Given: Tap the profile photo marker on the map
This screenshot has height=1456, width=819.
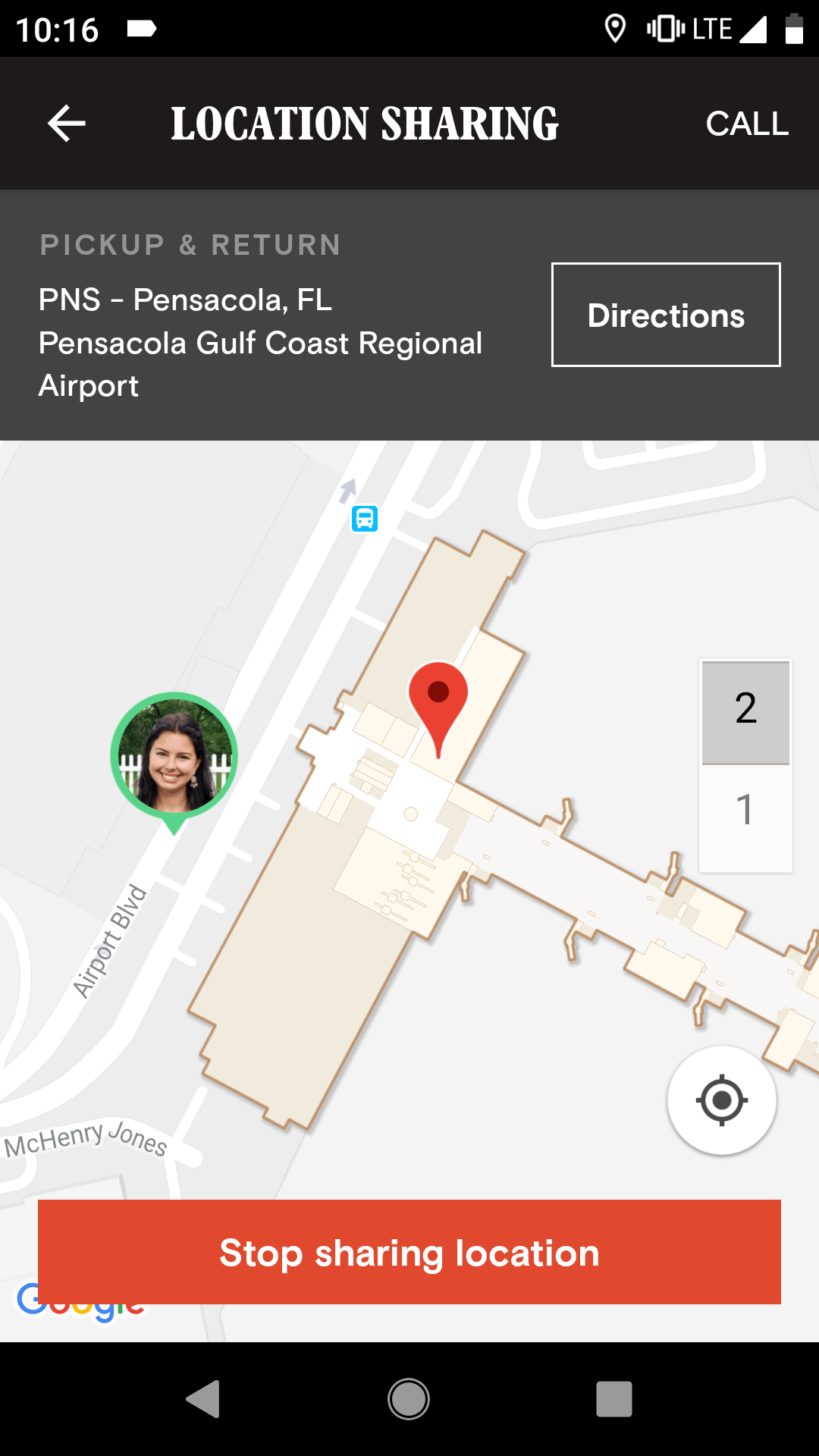Looking at the screenshot, I should (x=174, y=757).
